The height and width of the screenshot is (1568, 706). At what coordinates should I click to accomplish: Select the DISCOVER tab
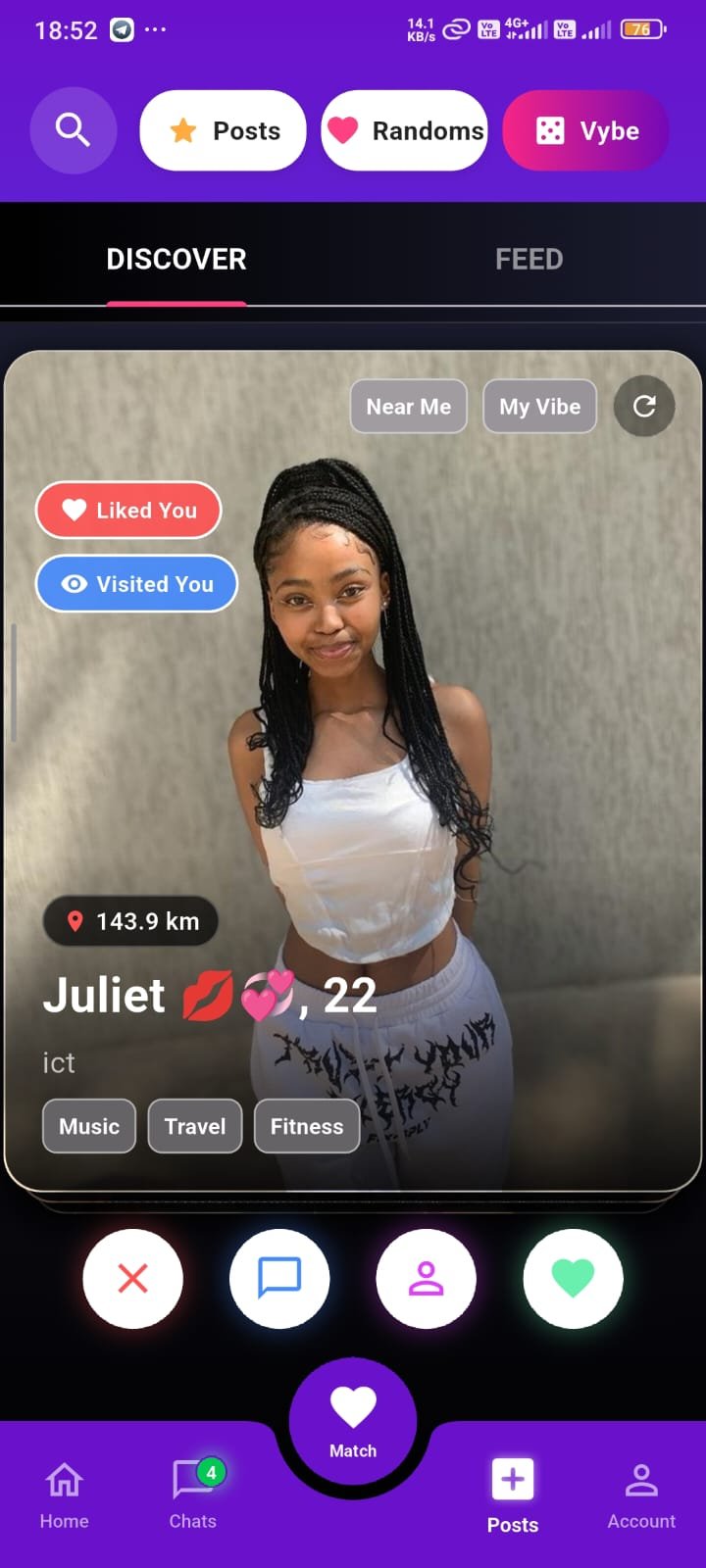(176, 259)
